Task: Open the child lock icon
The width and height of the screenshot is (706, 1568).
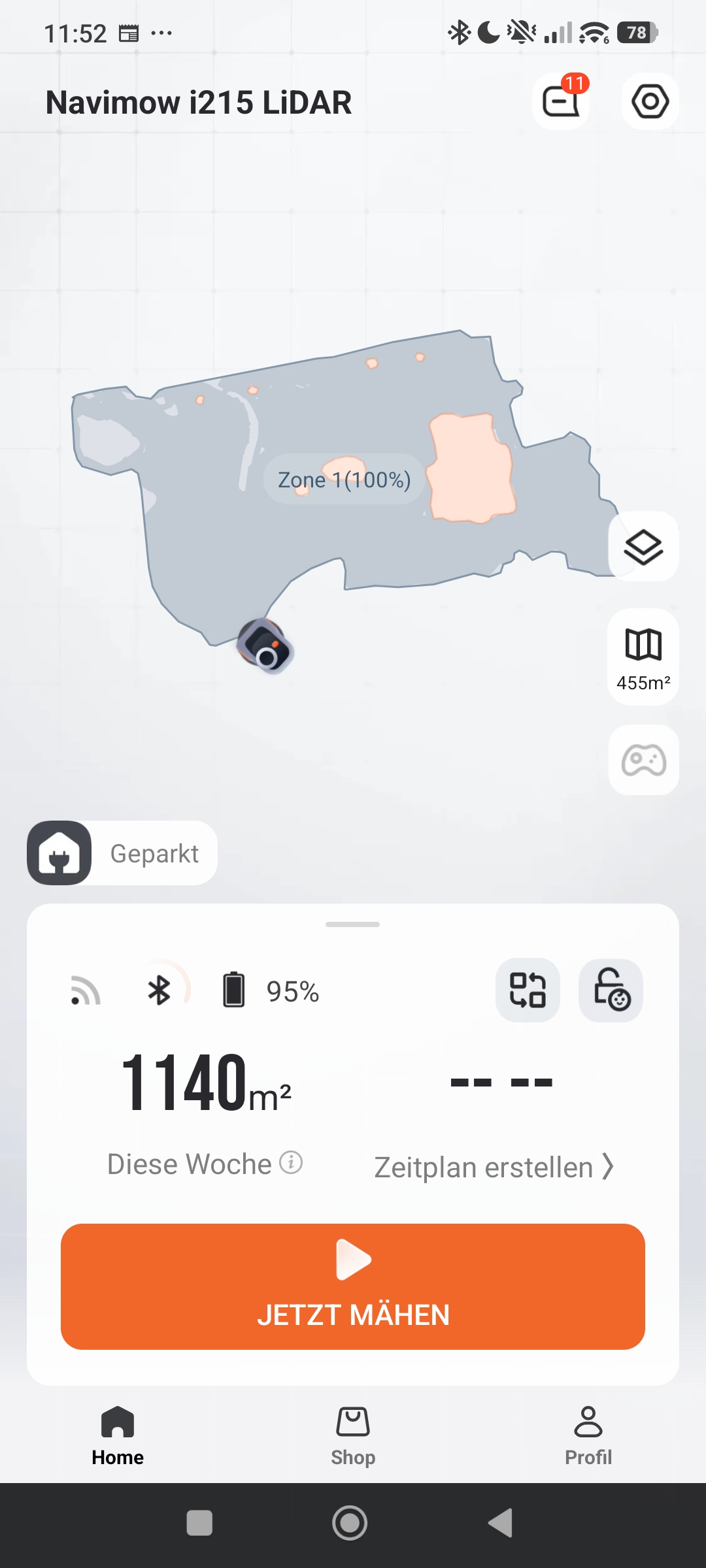Action: coord(611,990)
